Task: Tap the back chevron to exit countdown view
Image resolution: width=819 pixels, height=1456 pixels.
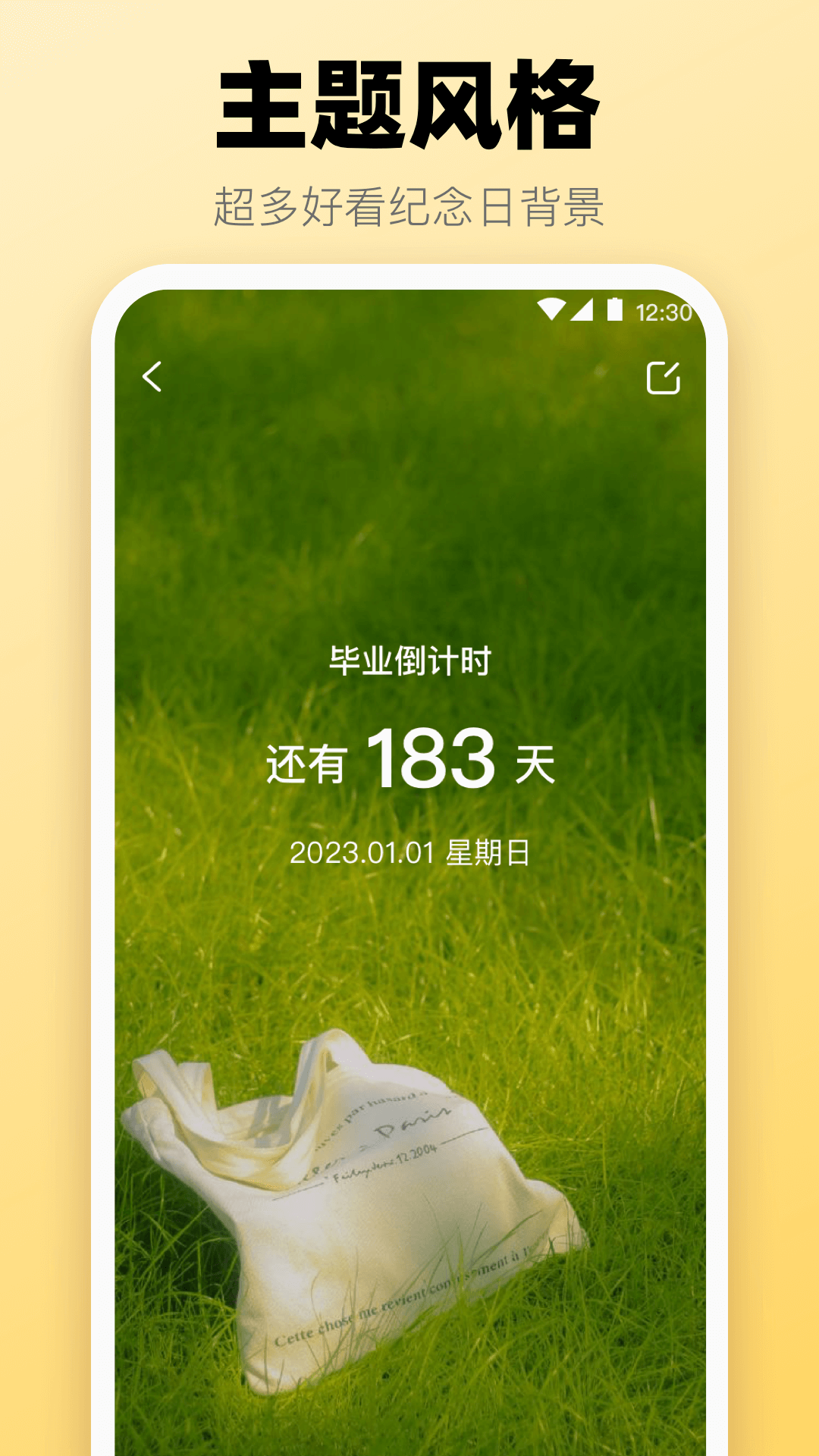Action: tap(150, 377)
